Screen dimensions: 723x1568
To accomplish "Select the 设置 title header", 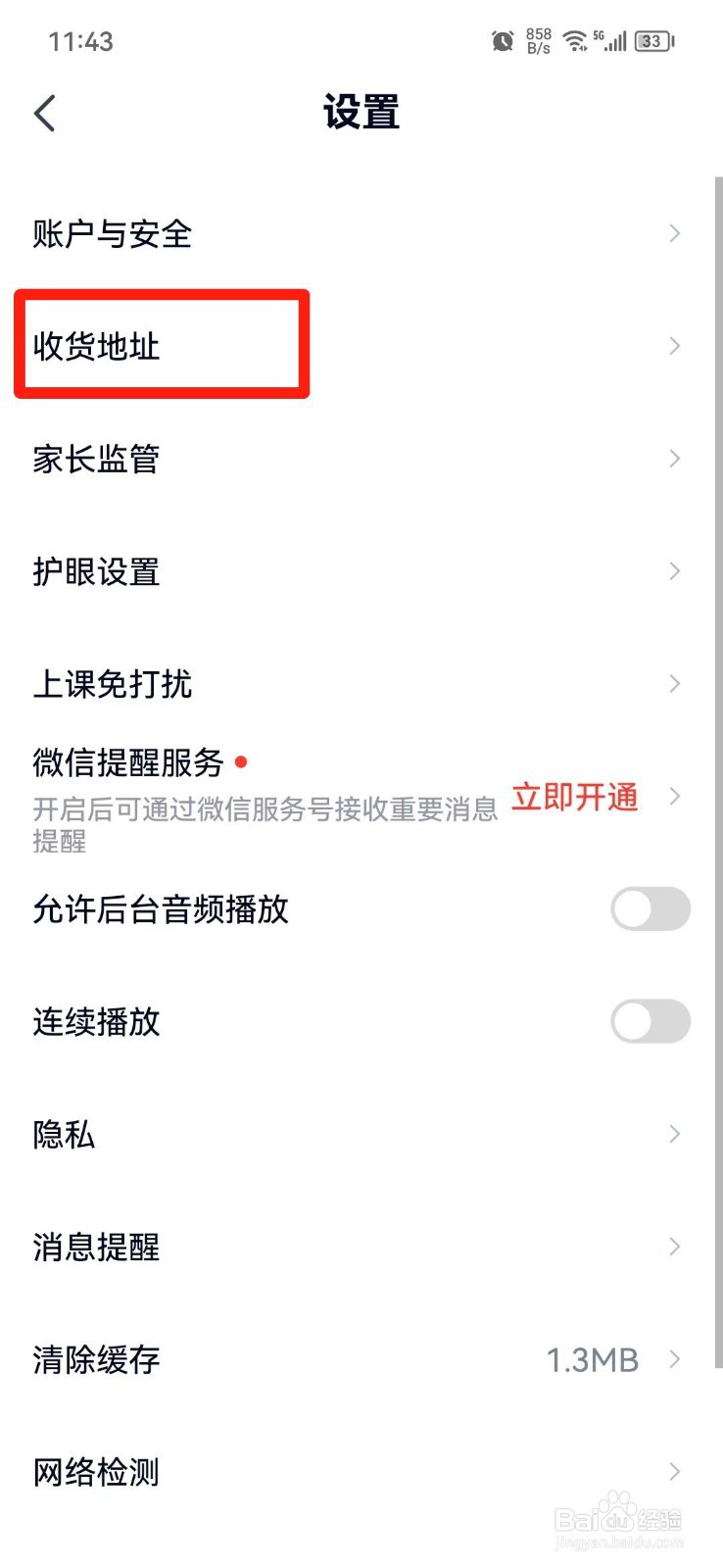I will (361, 113).
